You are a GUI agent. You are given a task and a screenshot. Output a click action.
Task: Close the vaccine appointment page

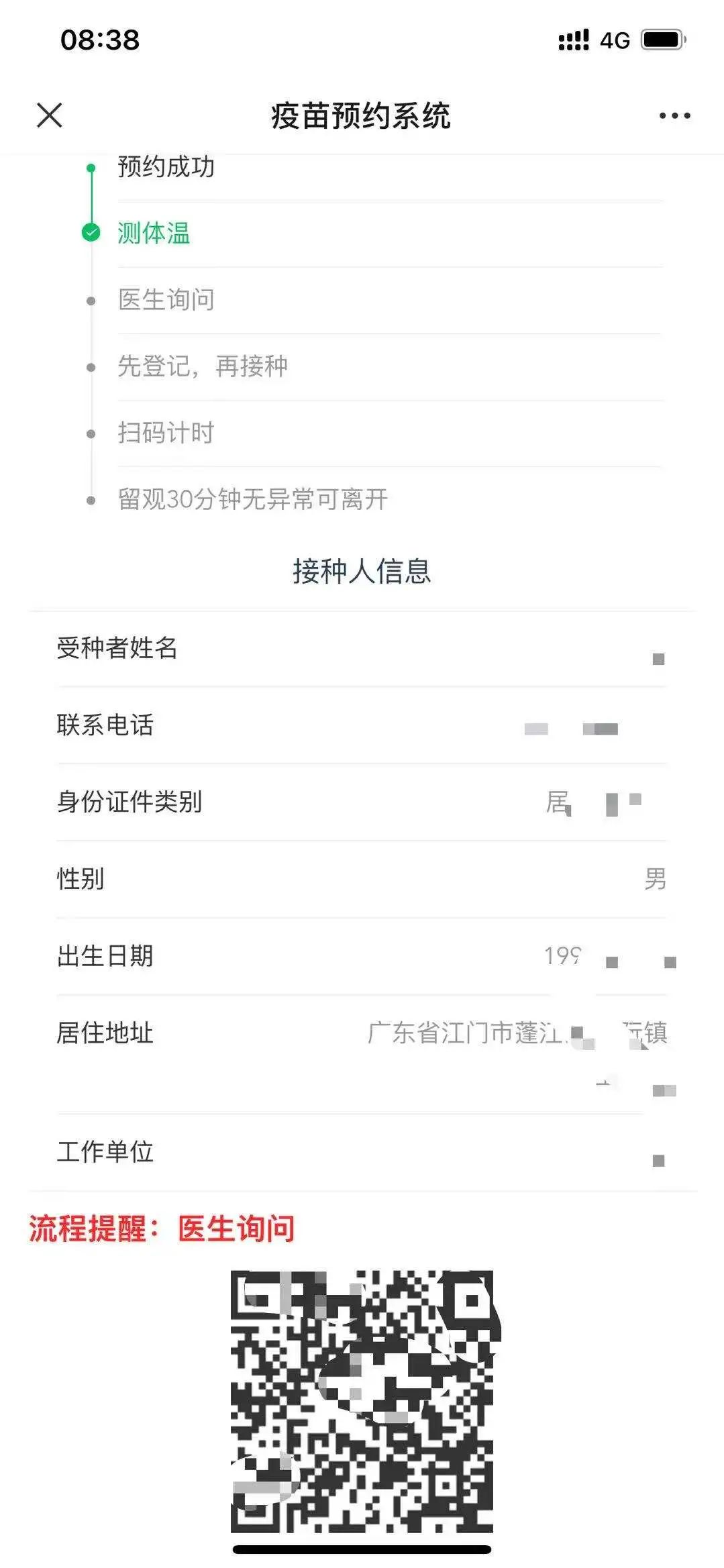tap(50, 115)
